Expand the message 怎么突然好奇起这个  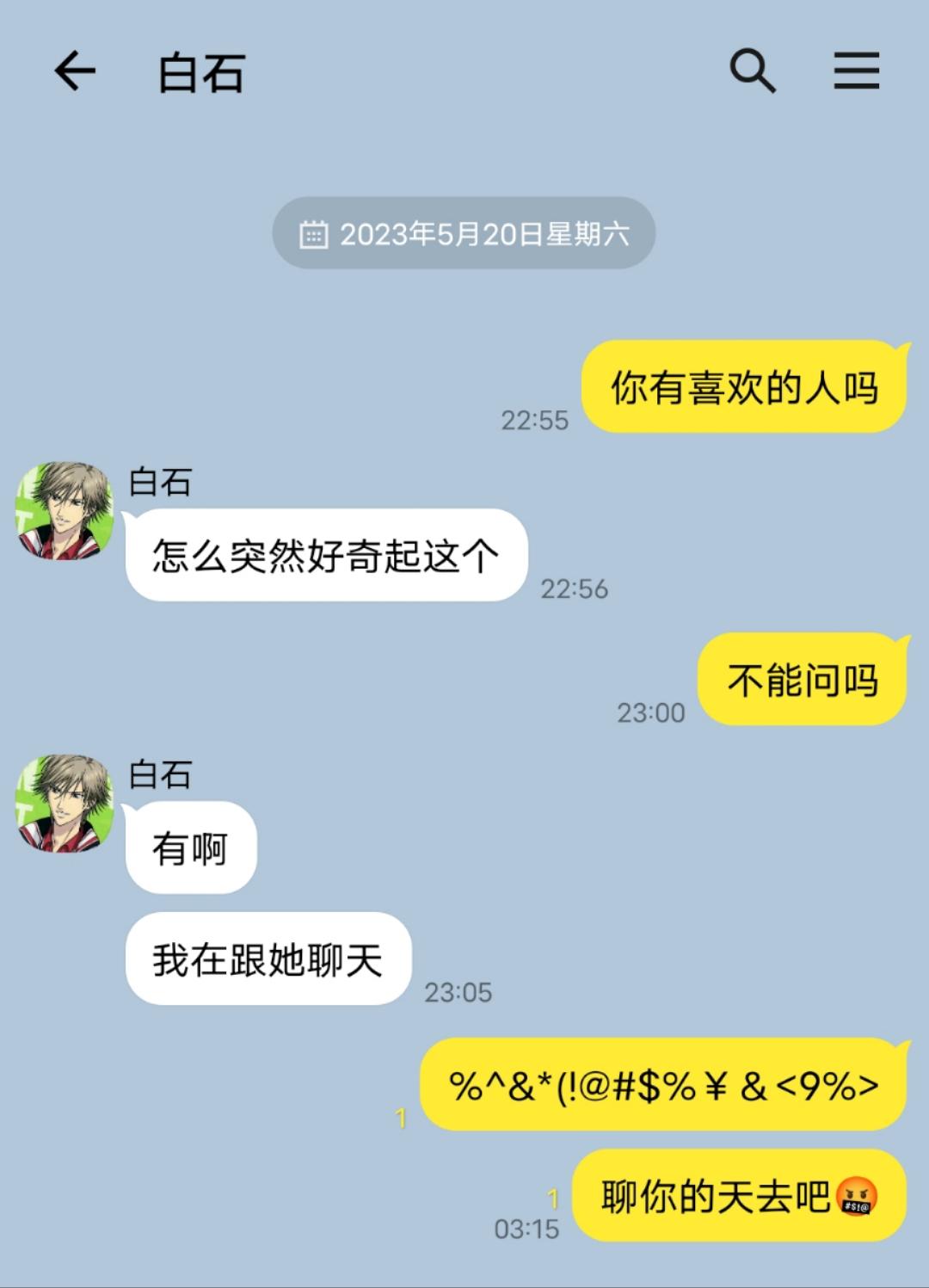point(327,555)
